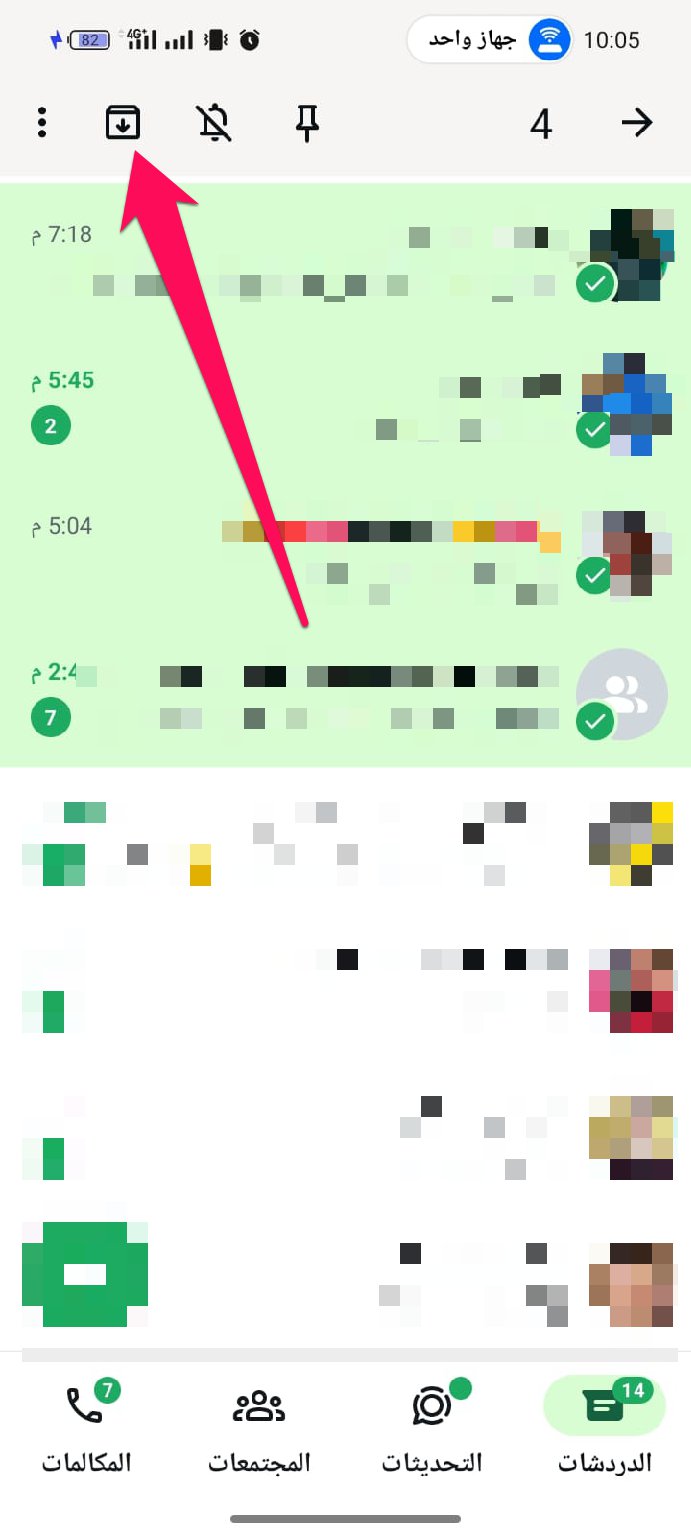Switch to the التحديثات tab
The height and width of the screenshot is (1536, 691).
(432, 1427)
